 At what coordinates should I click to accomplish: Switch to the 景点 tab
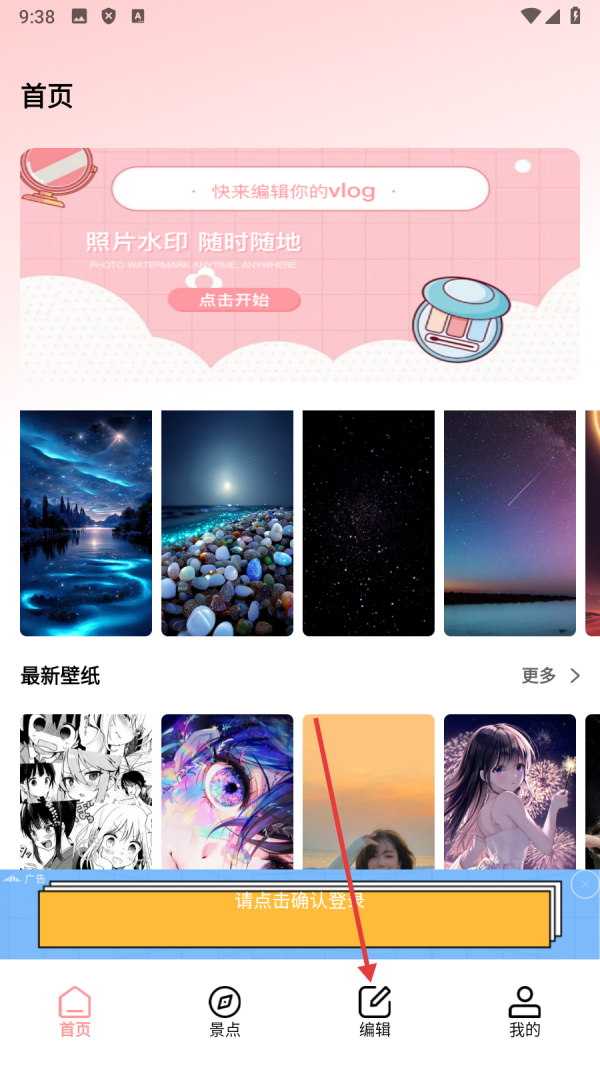coord(225,1011)
